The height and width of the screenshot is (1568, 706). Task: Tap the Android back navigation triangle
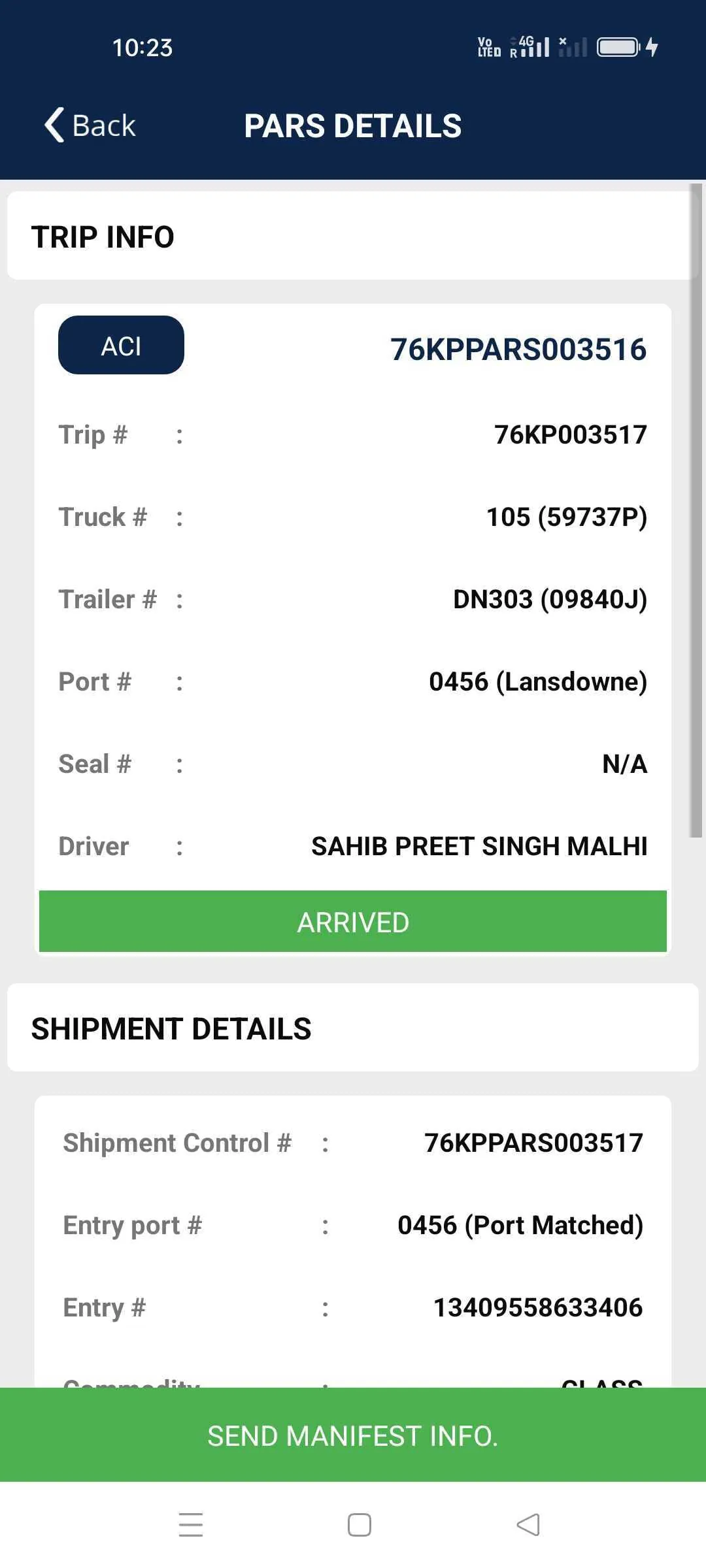[x=527, y=1524]
